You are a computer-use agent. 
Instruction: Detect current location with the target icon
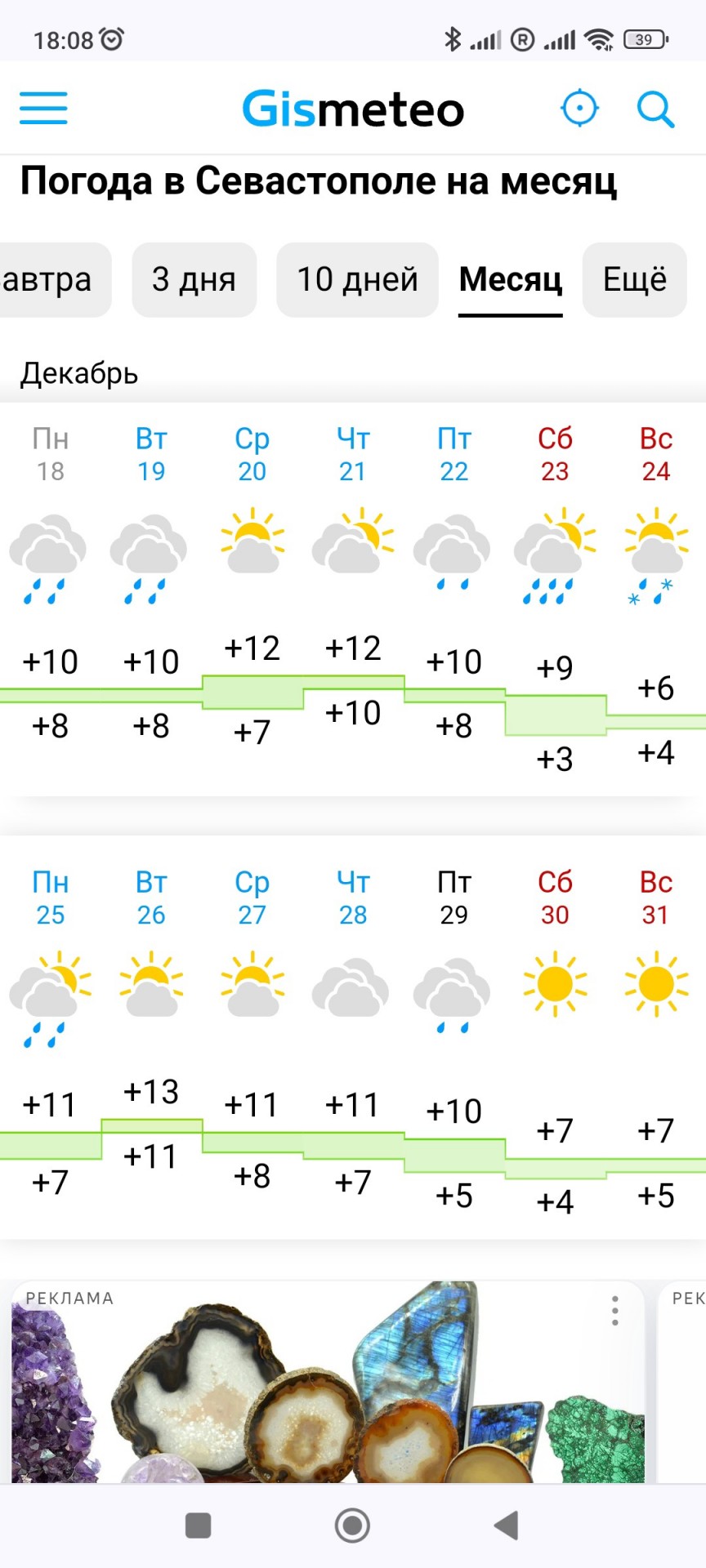[x=579, y=108]
